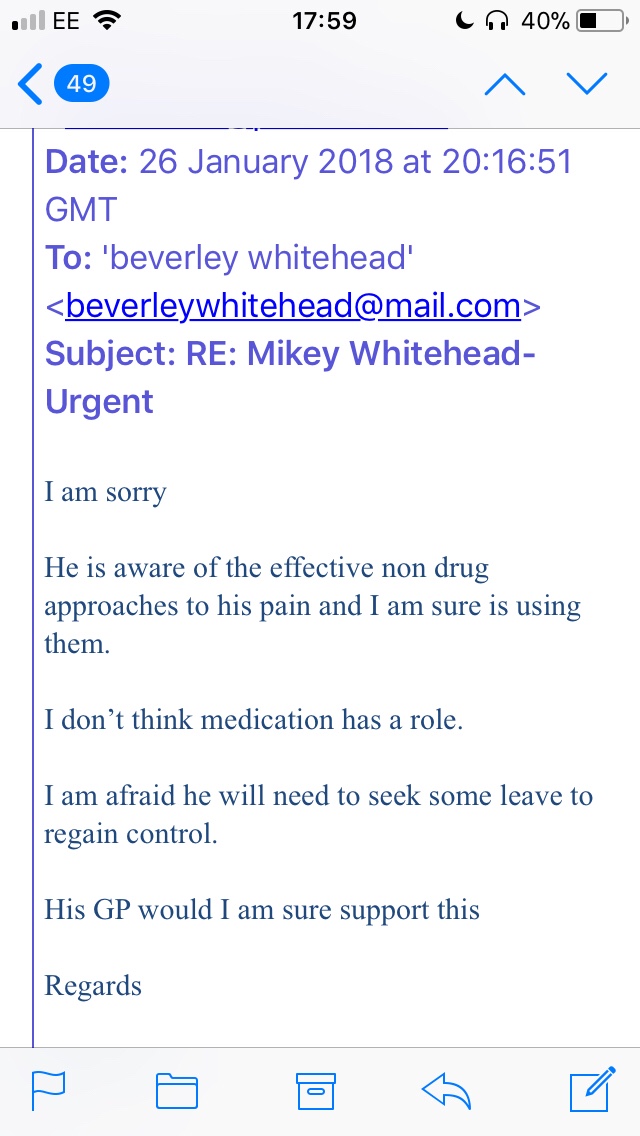Show the next email with the down arrow
This screenshot has width=640, height=1136.
pos(587,84)
